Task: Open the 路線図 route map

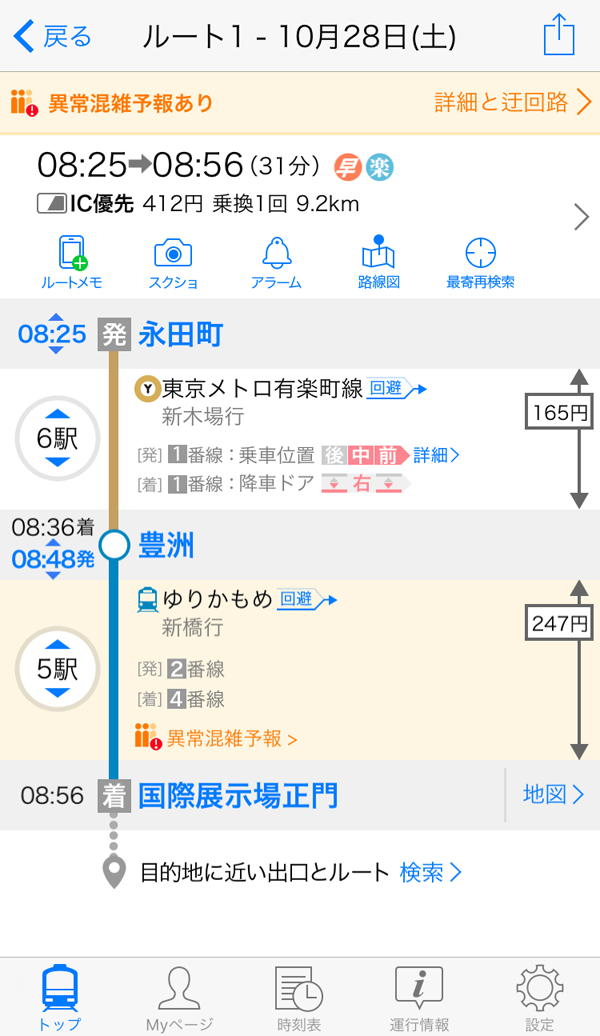Action: point(379,263)
